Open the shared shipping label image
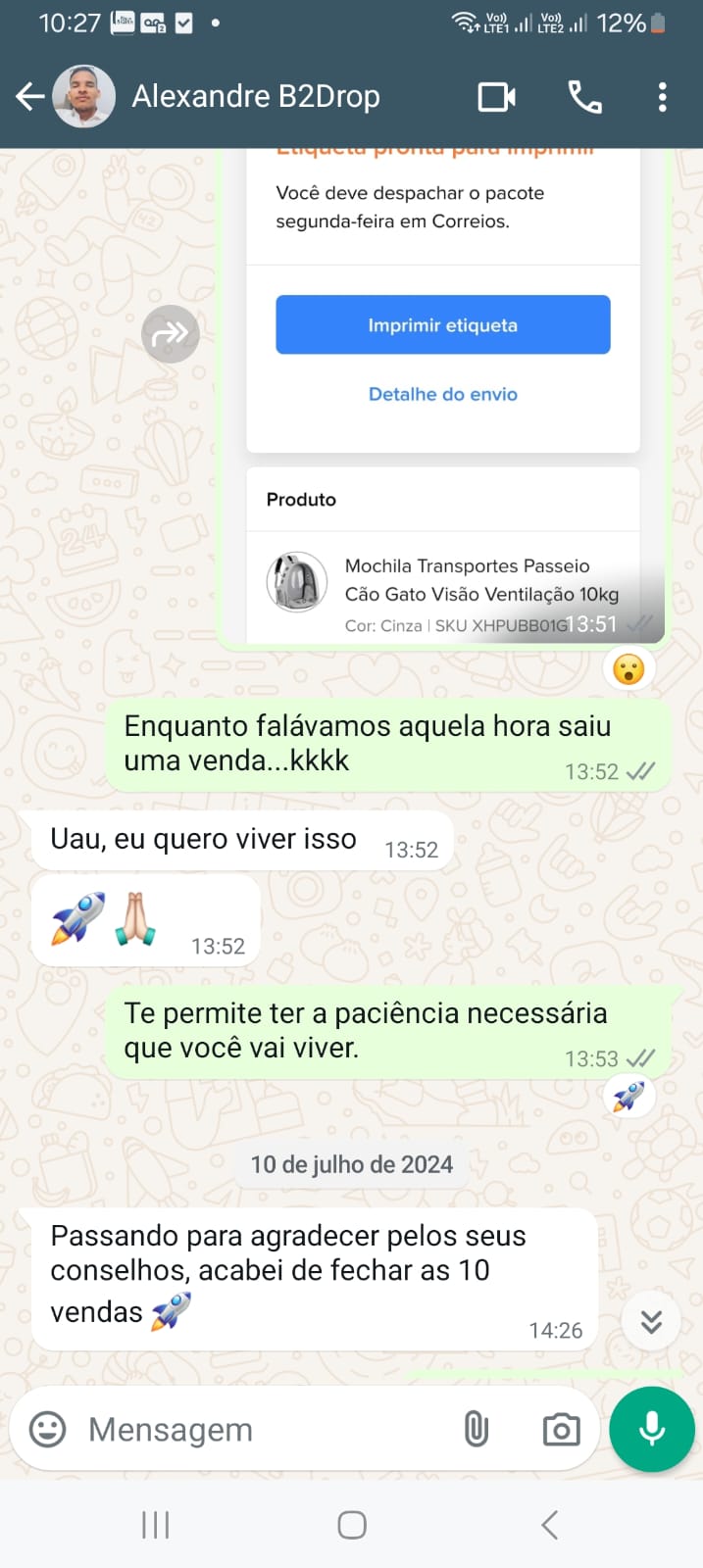The image size is (703, 1568). (443, 392)
